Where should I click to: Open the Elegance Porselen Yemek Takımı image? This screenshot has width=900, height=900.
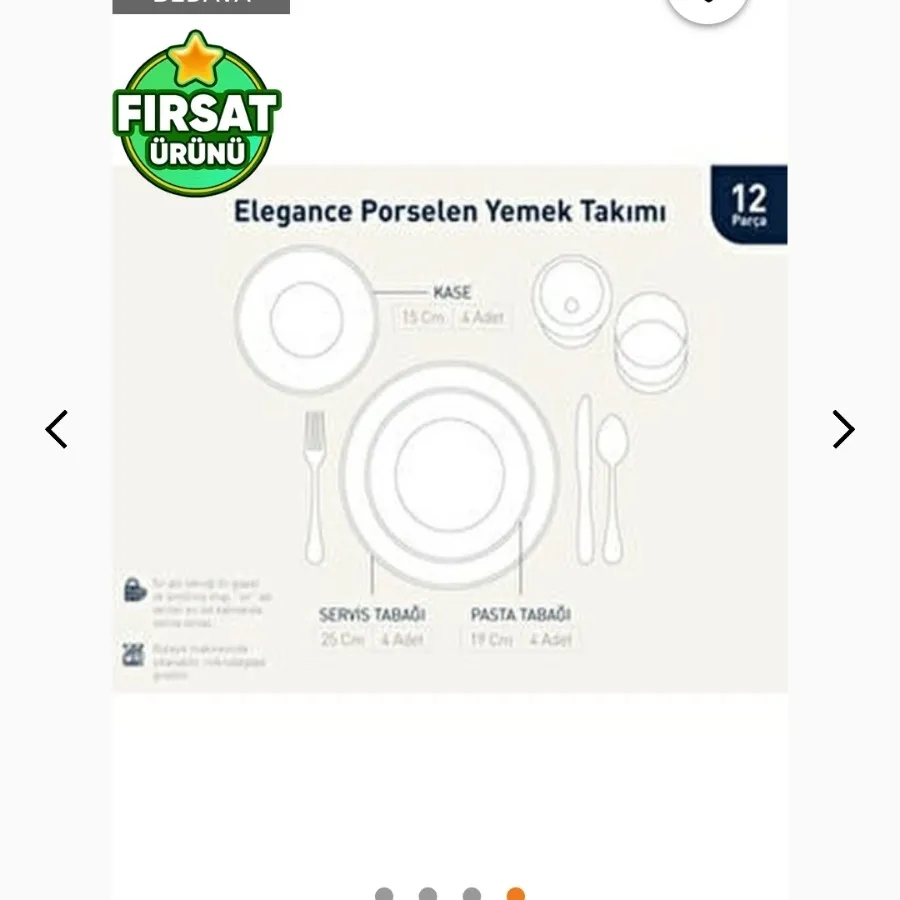(450, 430)
